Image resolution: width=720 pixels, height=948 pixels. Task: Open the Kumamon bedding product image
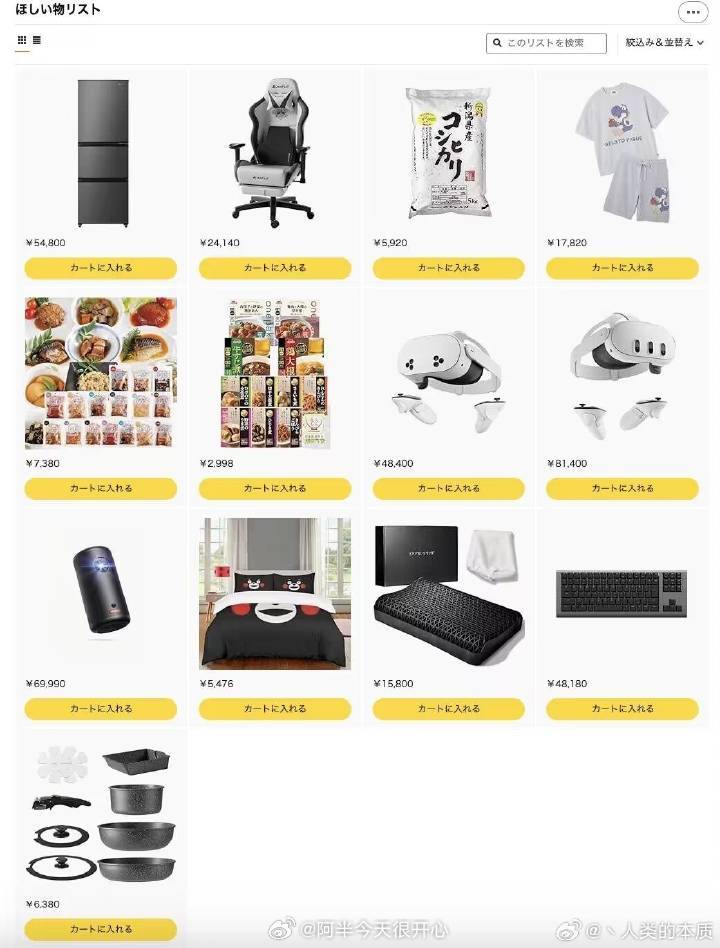click(x=275, y=593)
